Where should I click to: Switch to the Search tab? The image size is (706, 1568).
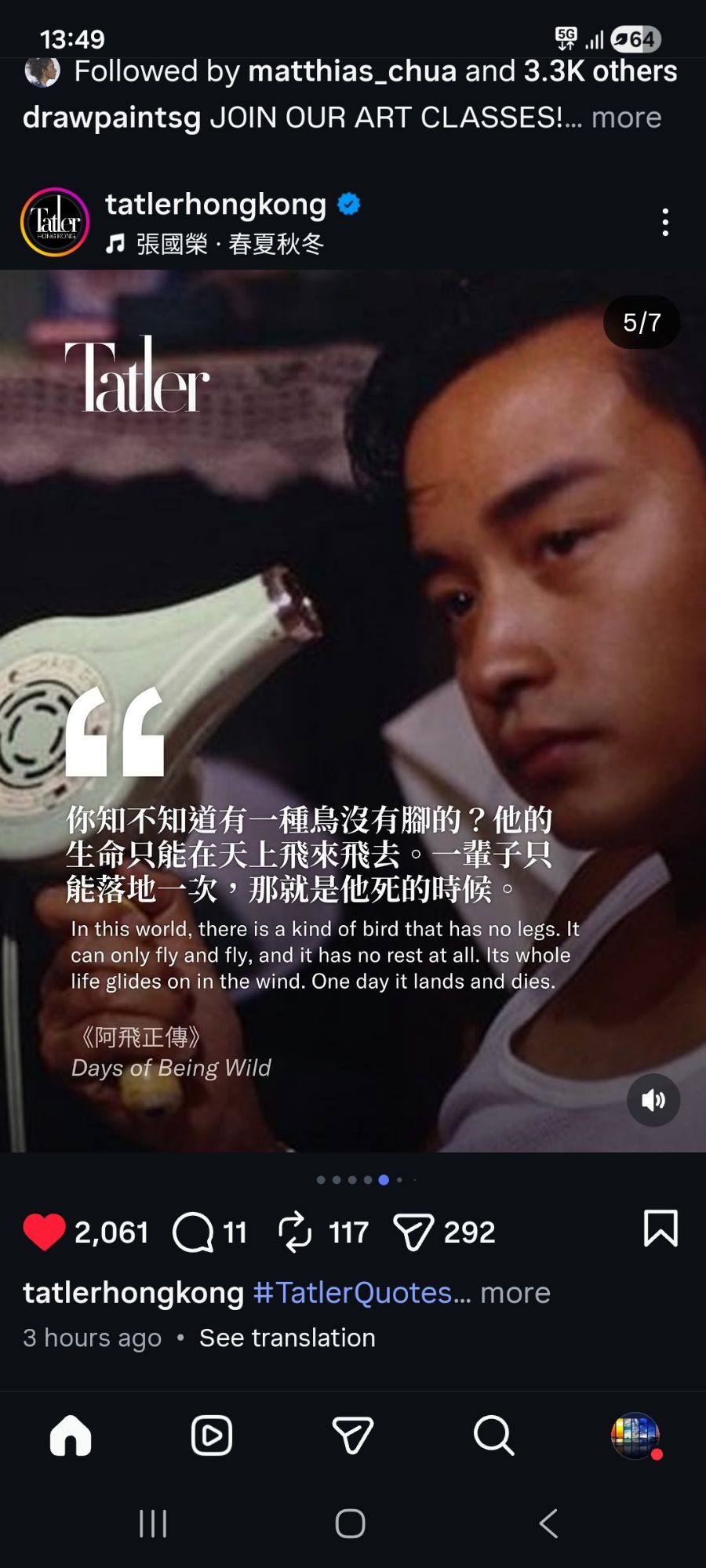[493, 1436]
